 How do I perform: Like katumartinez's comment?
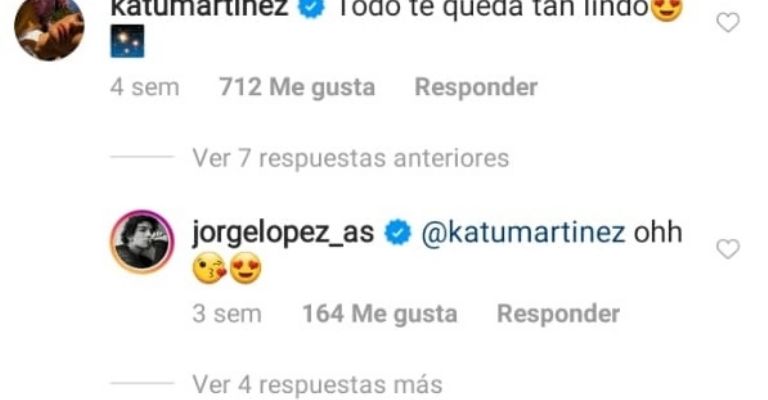(728, 22)
